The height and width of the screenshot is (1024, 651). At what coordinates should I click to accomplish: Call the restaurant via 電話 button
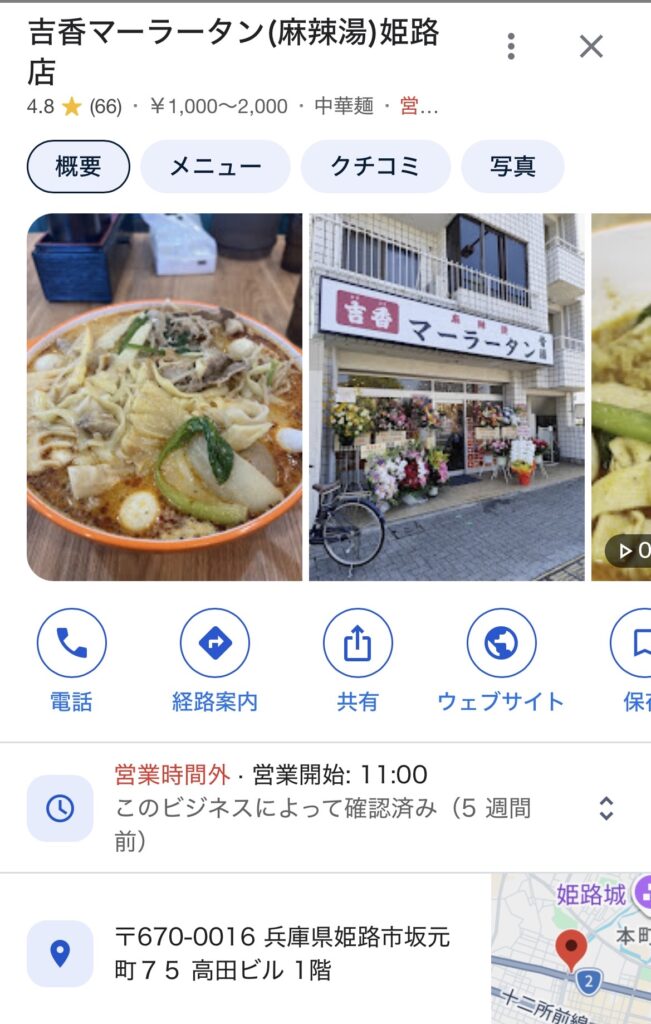click(x=72, y=660)
